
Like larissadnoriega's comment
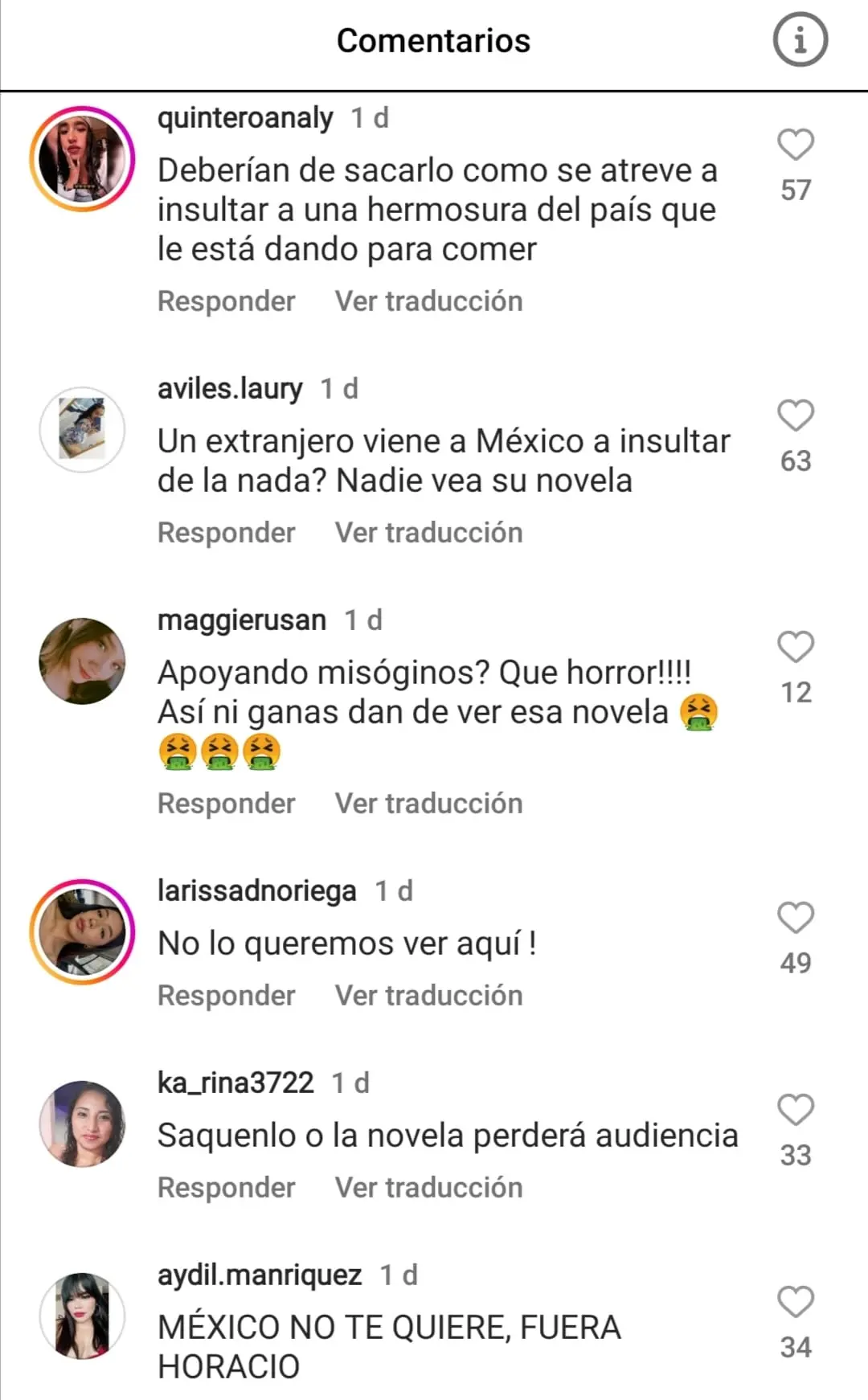(796, 919)
